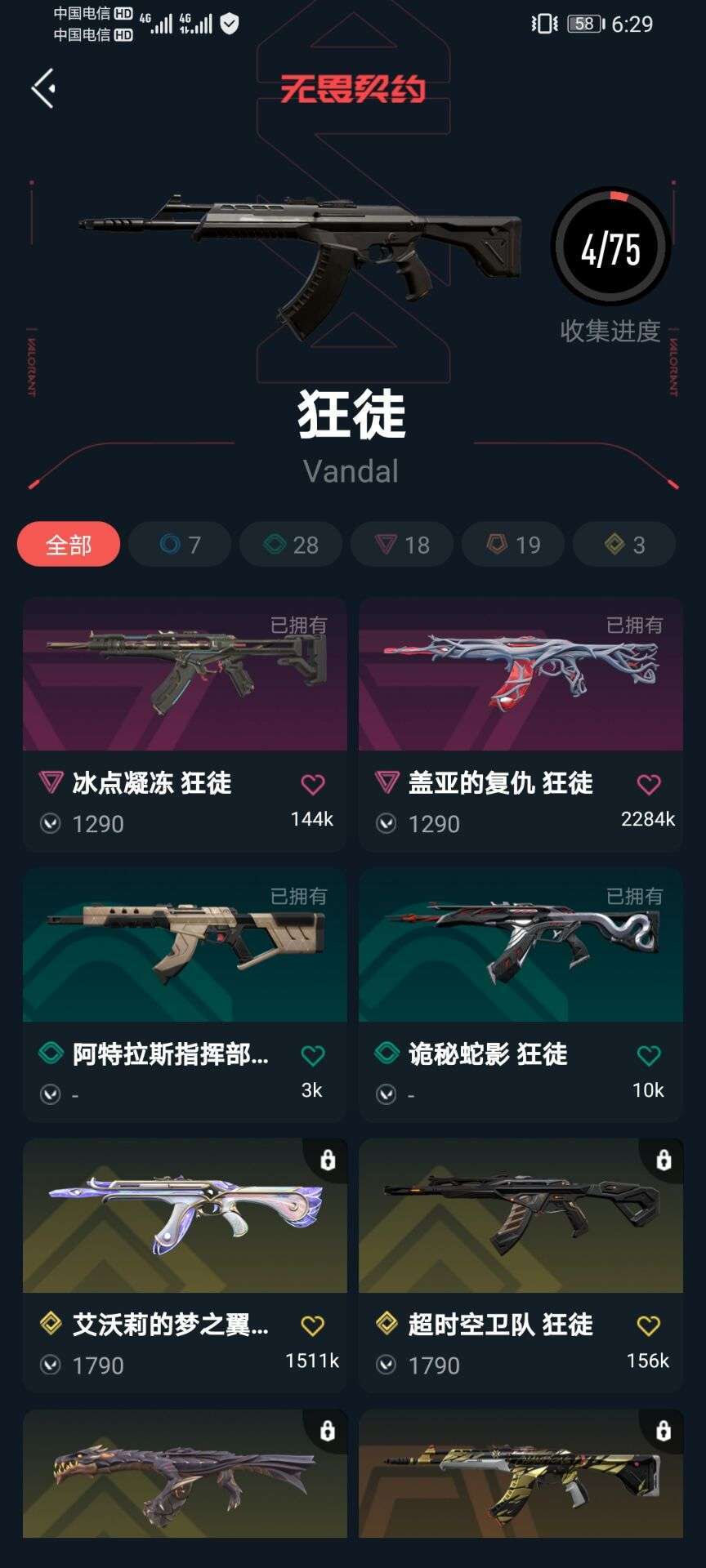The width and height of the screenshot is (706, 1568).
Task: Filter skins by the orange tier 19
Action: 513,544
